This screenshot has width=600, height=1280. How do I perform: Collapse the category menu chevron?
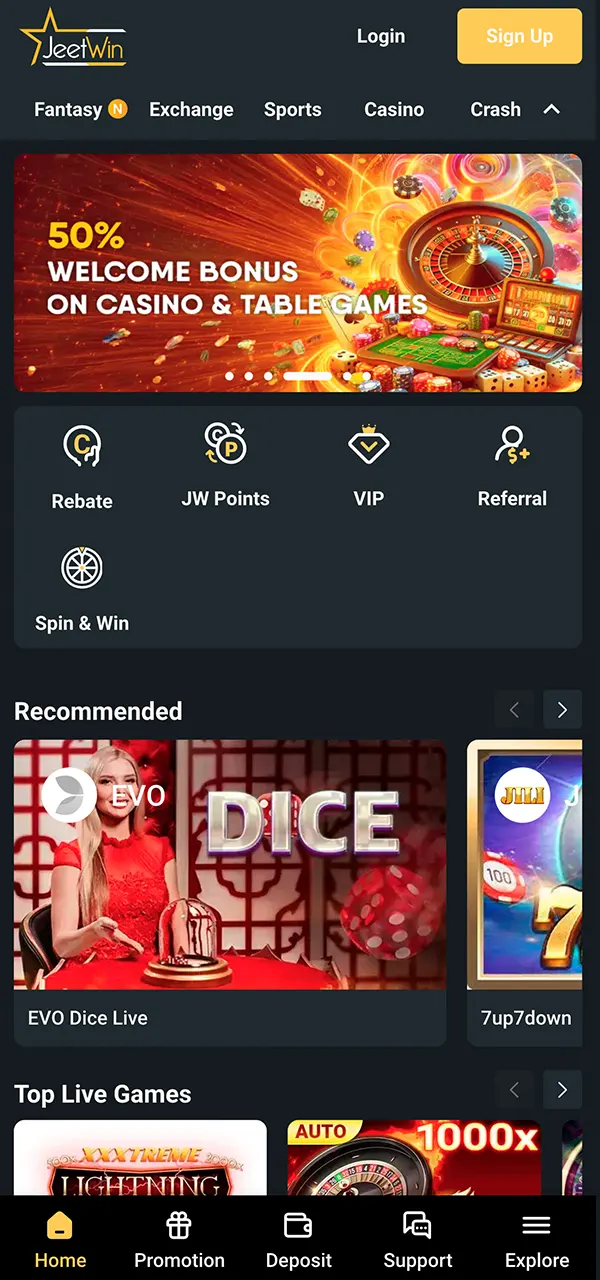click(x=551, y=110)
